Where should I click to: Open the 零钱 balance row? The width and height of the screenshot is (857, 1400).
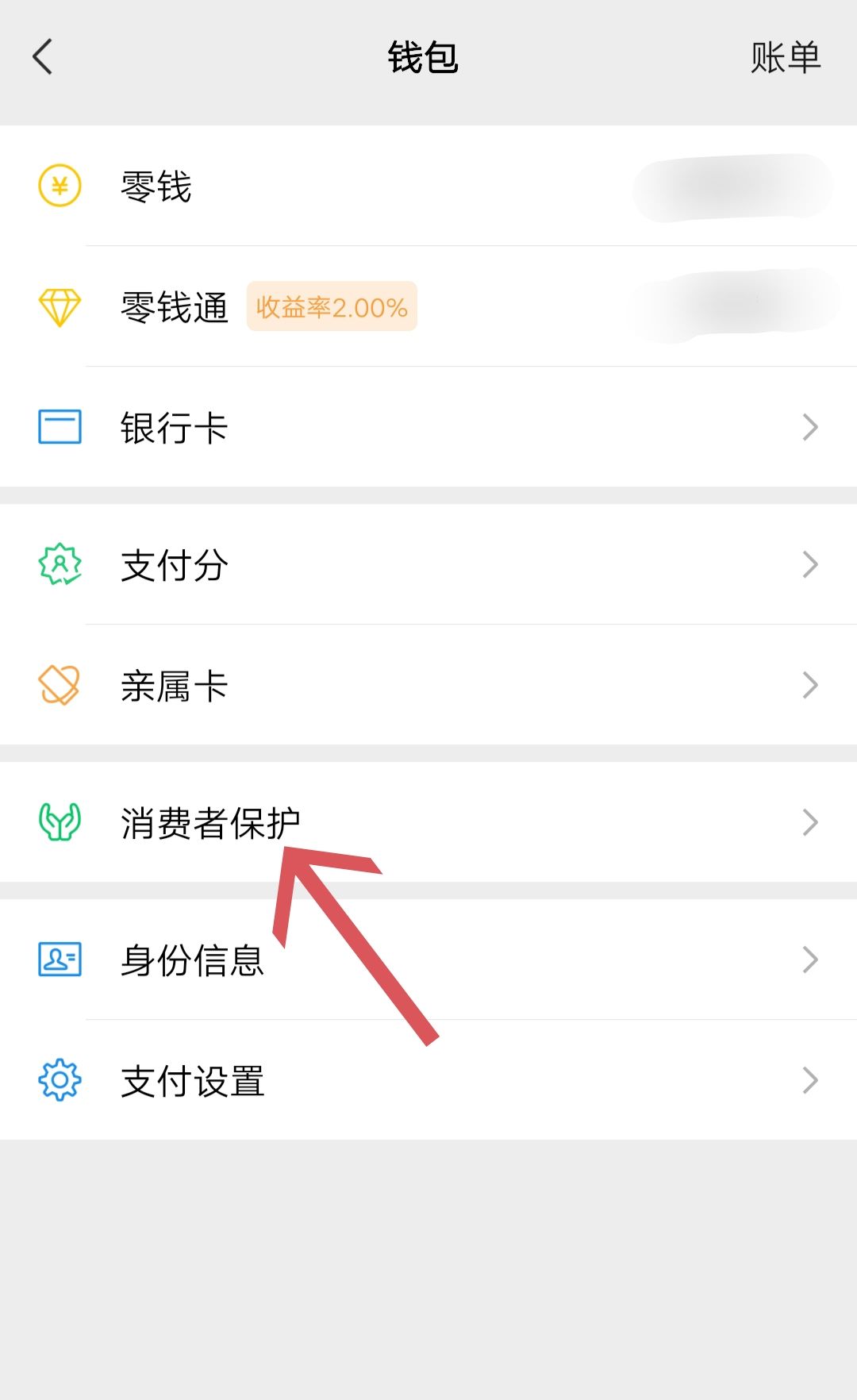pyautogui.click(x=428, y=187)
